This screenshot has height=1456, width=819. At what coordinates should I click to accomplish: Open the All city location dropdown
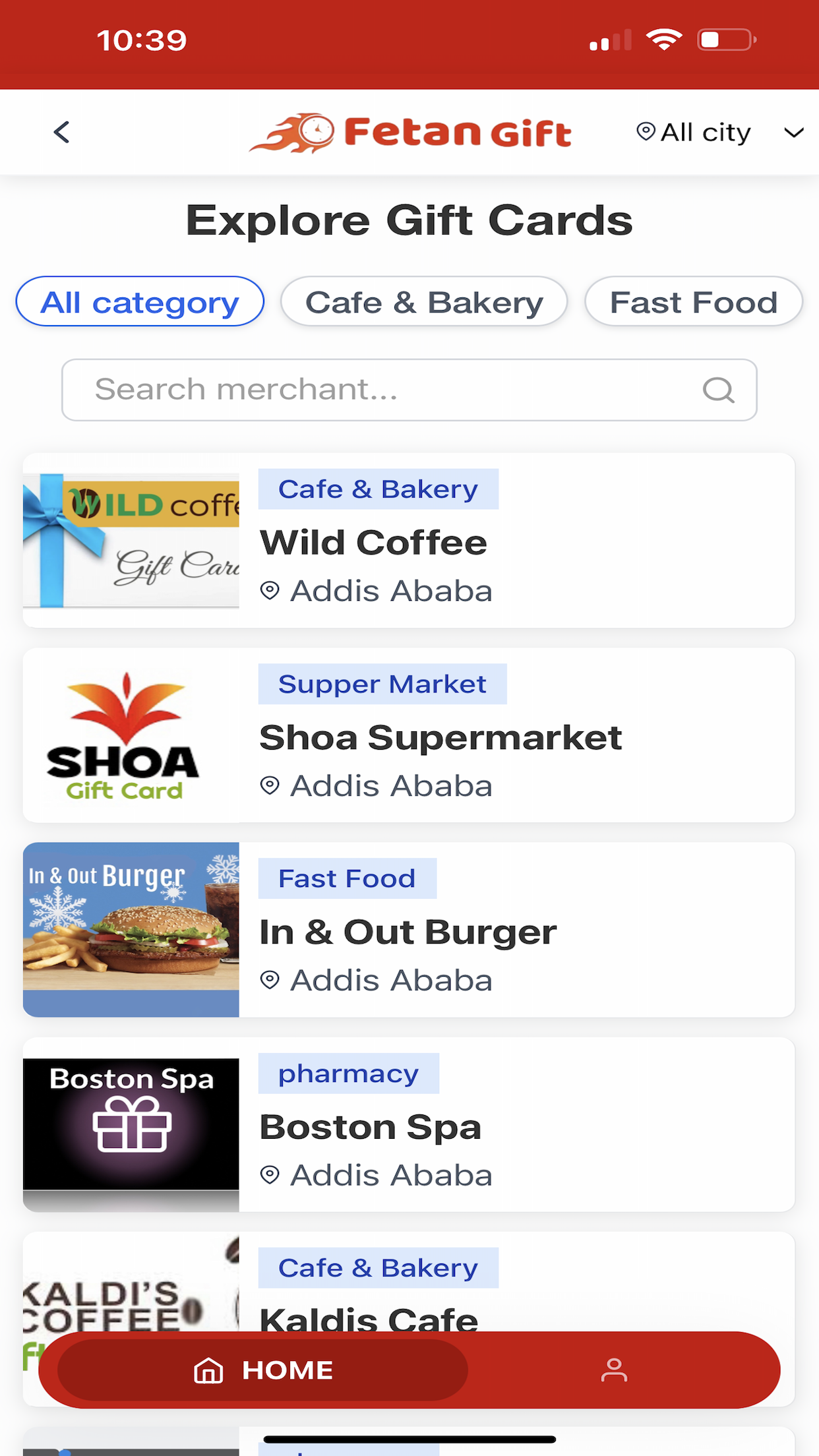pyautogui.click(x=719, y=133)
